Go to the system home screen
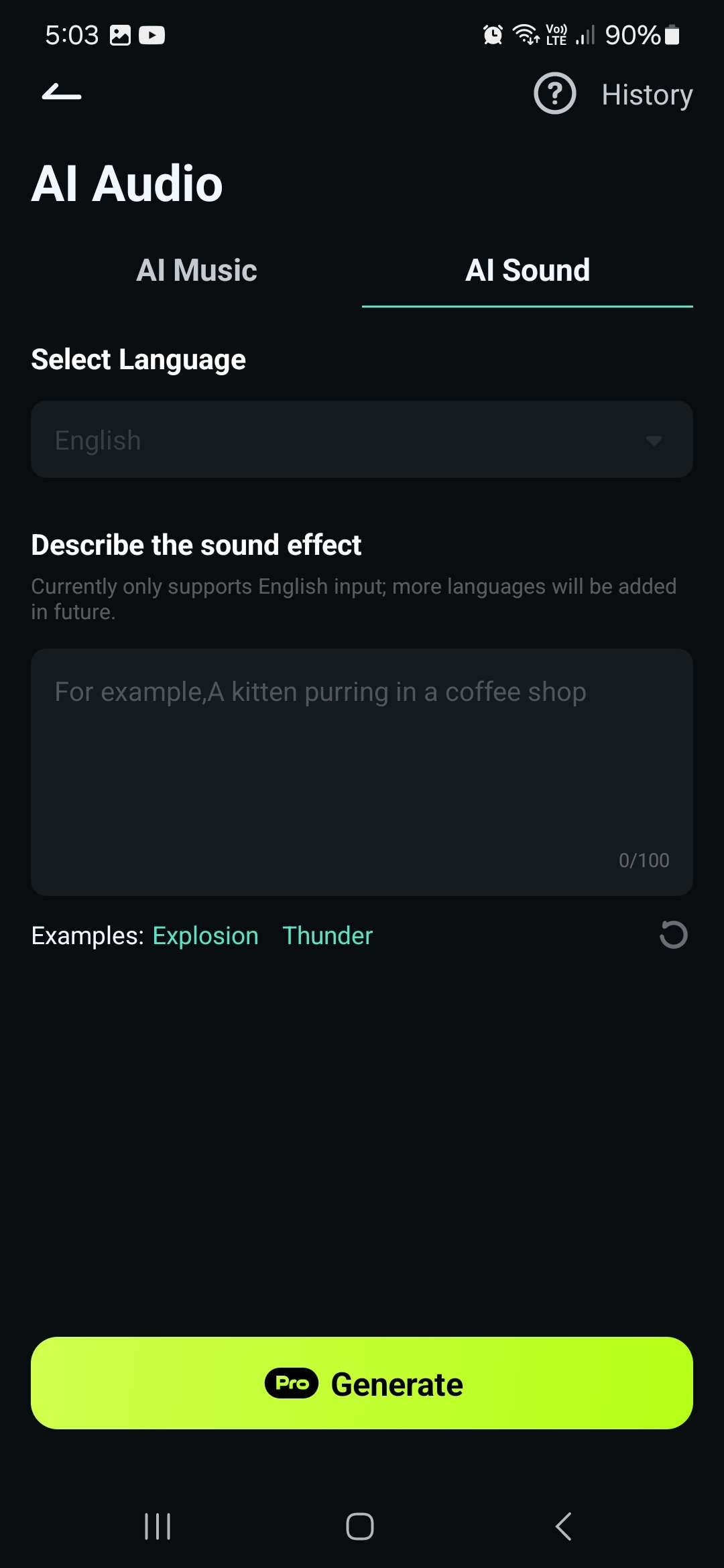This screenshot has height=1568, width=724. pyautogui.click(x=360, y=1526)
